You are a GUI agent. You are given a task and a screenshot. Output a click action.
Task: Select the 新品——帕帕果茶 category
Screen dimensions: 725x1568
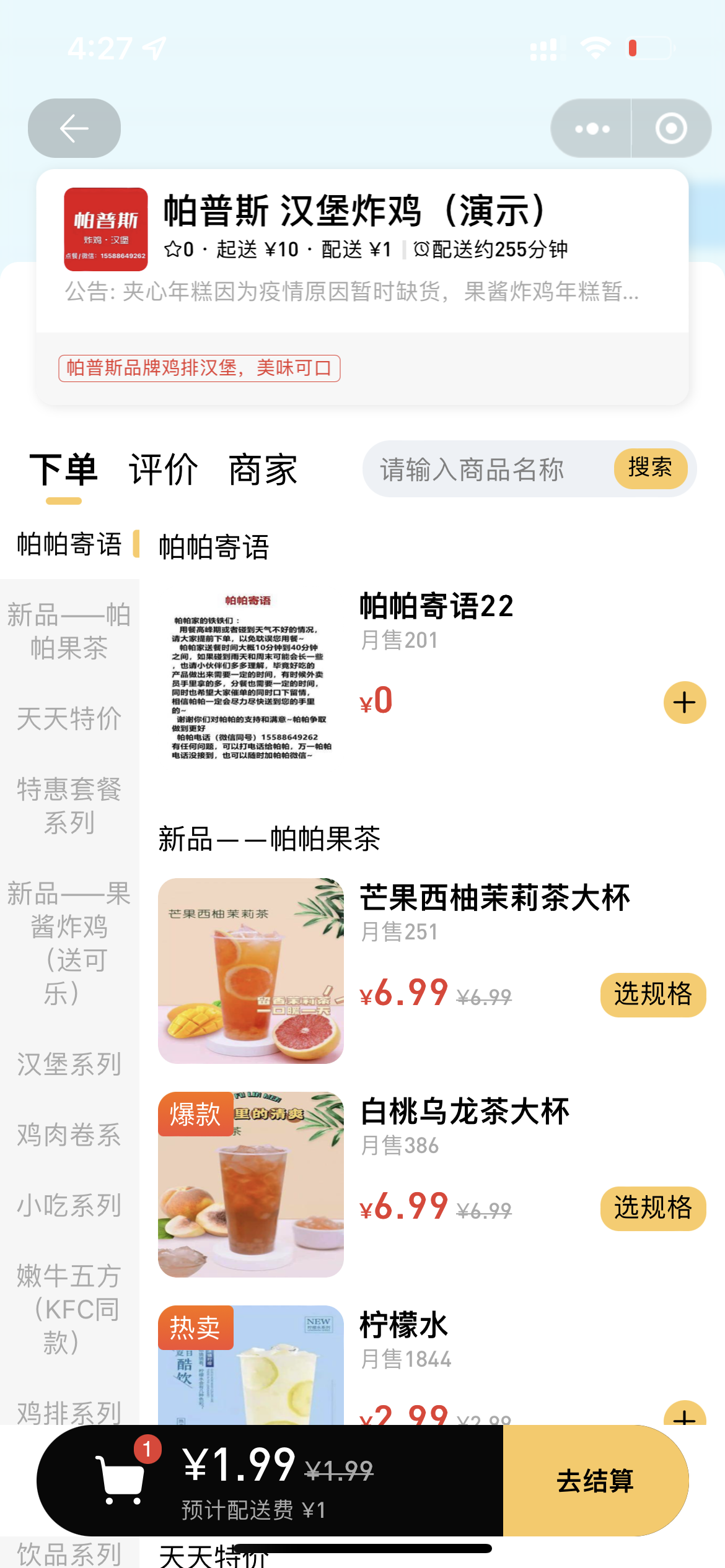pyautogui.click(x=69, y=632)
